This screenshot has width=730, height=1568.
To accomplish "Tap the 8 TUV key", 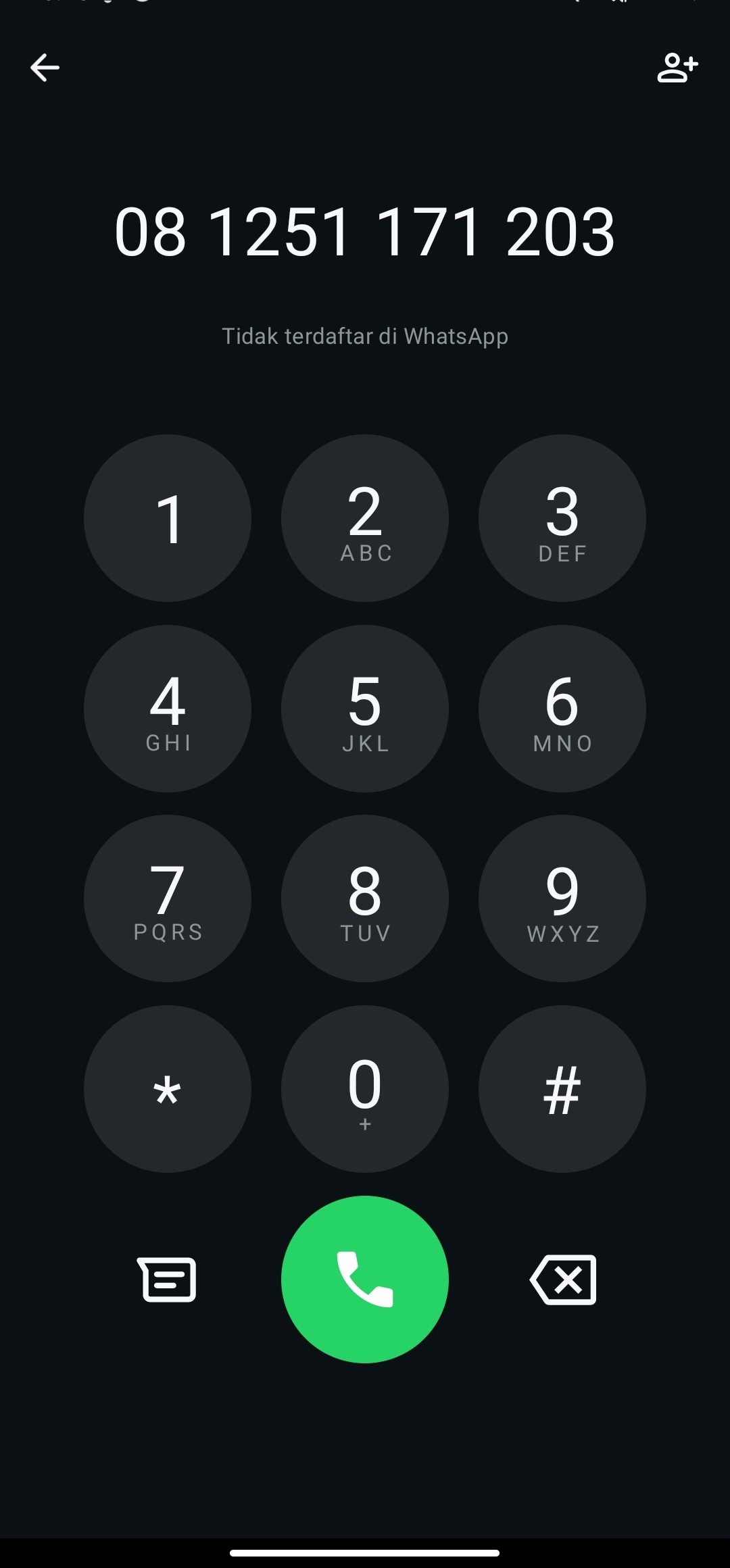I will click(365, 899).
